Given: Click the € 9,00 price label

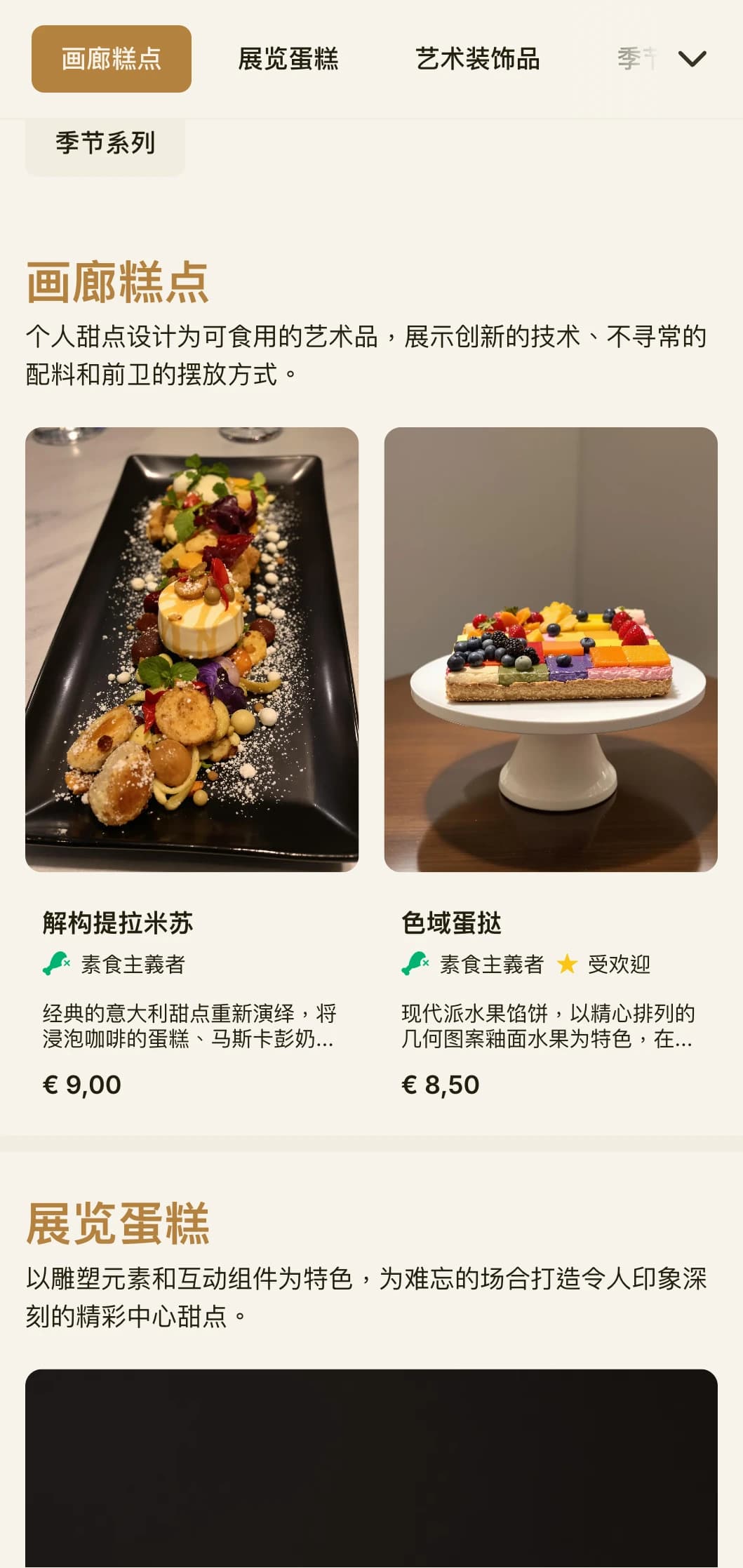Looking at the screenshot, I should 79,1084.
